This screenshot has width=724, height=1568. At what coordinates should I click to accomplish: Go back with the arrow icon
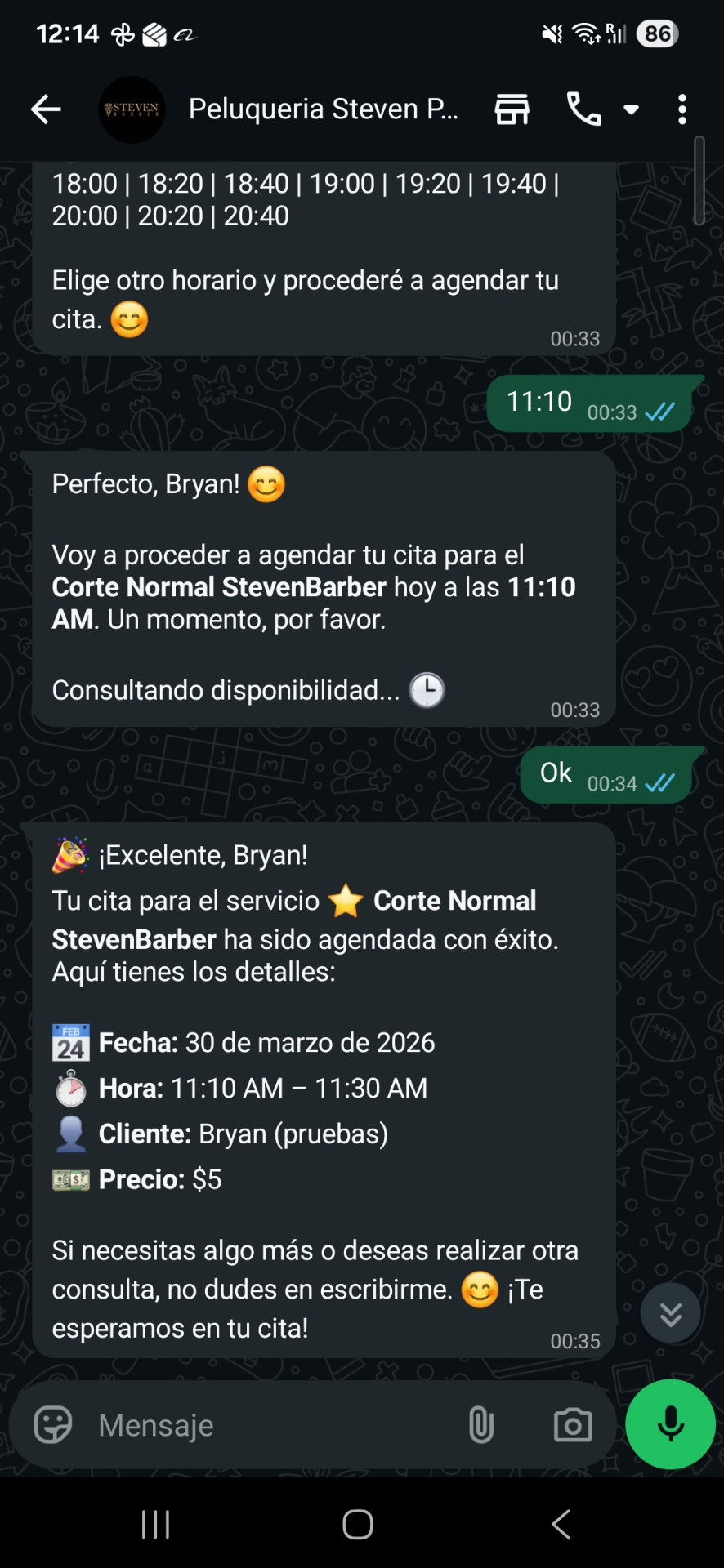pyautogui.click(x=45, y=109)
